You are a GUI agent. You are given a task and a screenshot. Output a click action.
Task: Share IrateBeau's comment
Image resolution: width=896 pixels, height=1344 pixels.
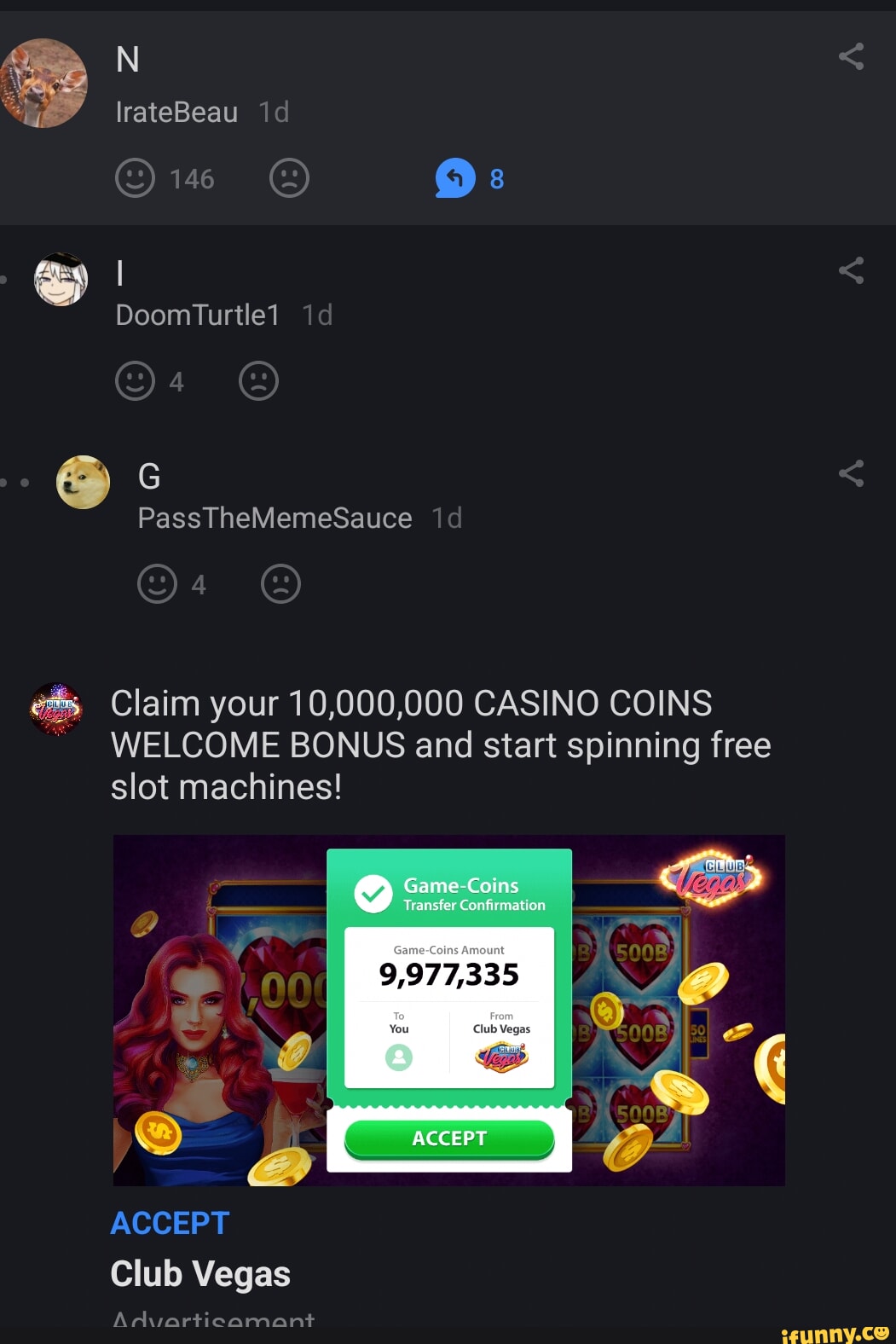click(851, 57)
